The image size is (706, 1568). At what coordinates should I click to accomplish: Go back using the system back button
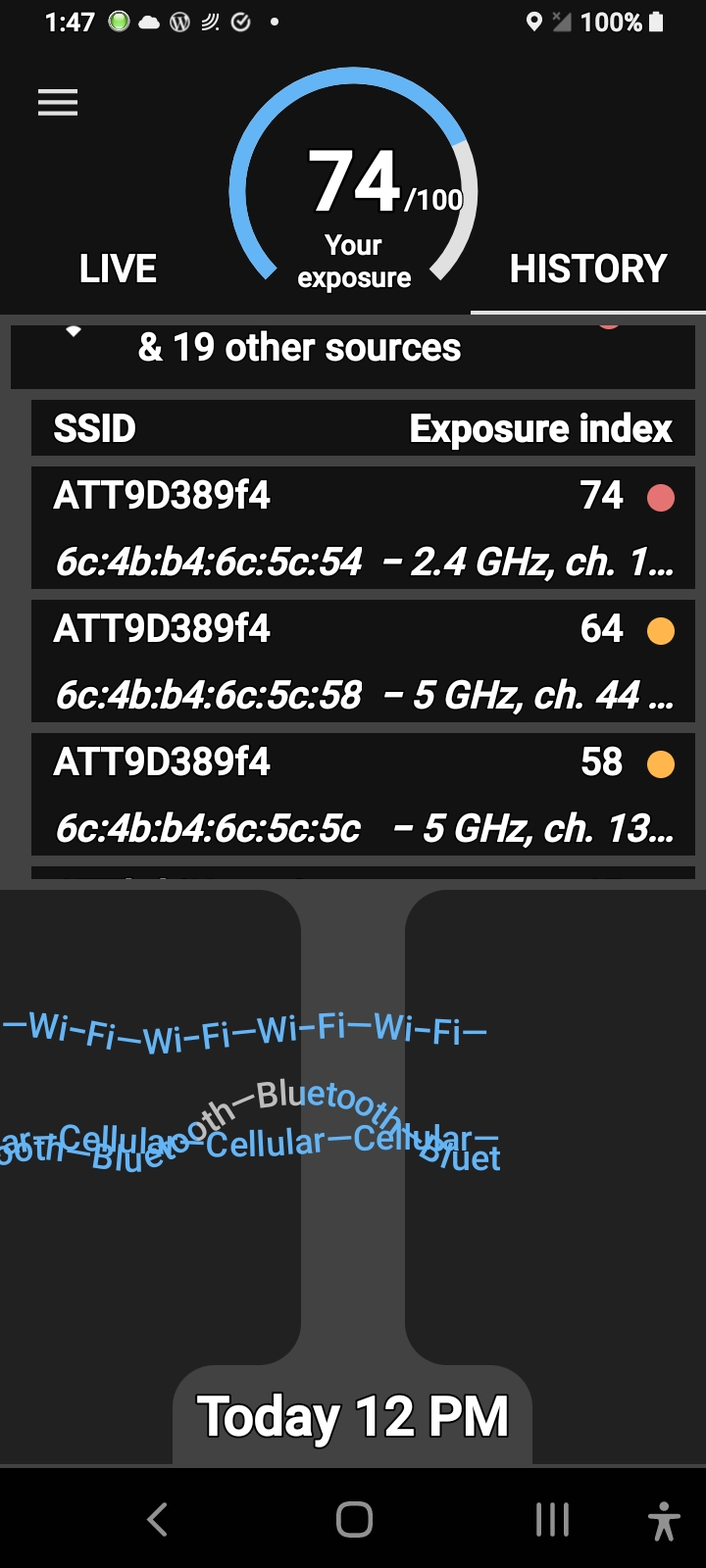click(157, 1520)
